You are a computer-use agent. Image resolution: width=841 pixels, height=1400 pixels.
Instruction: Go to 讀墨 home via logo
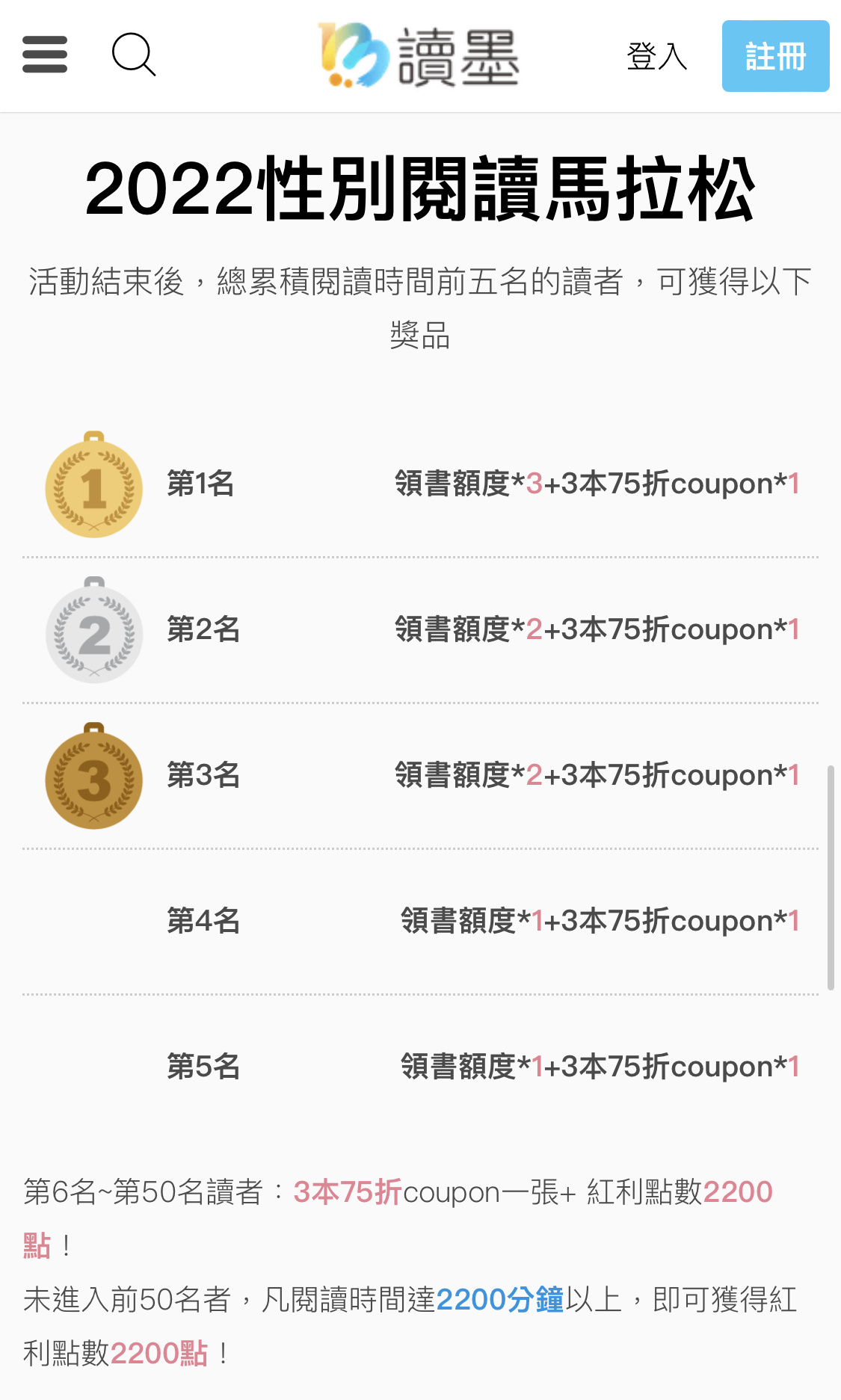(x=419, y=55)
